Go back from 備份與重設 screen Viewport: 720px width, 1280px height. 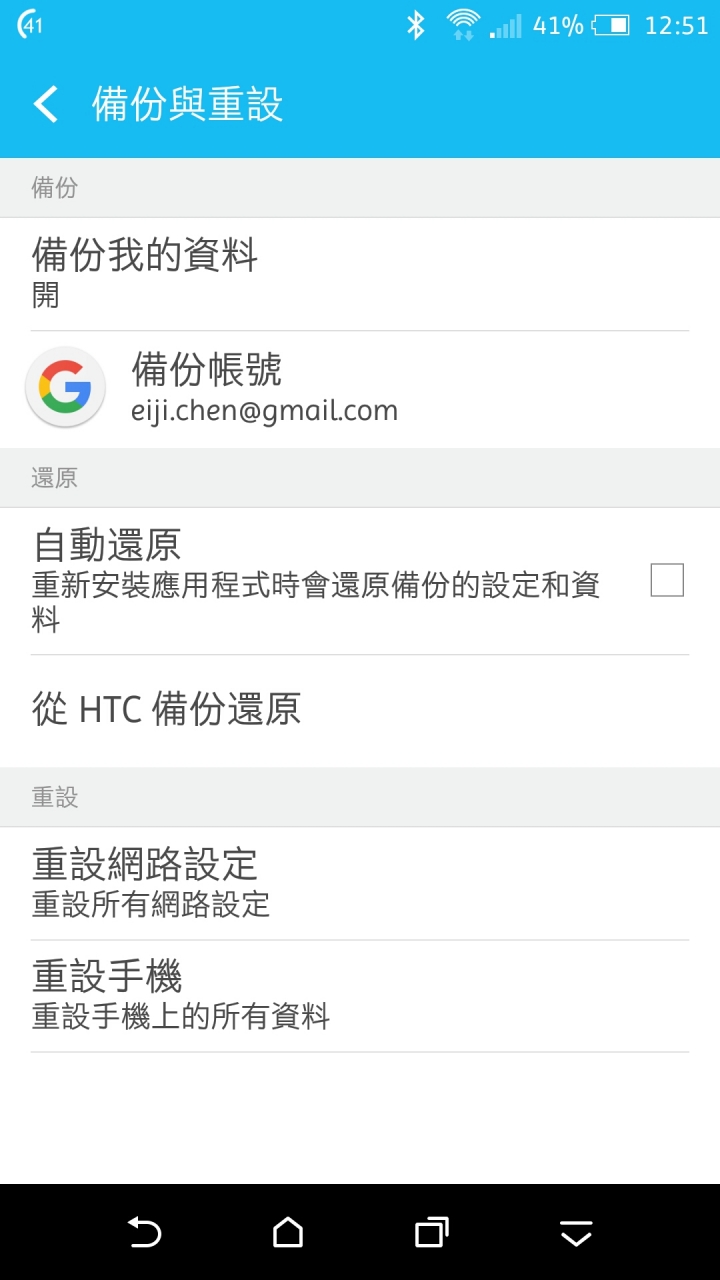(x=46, y=104)
